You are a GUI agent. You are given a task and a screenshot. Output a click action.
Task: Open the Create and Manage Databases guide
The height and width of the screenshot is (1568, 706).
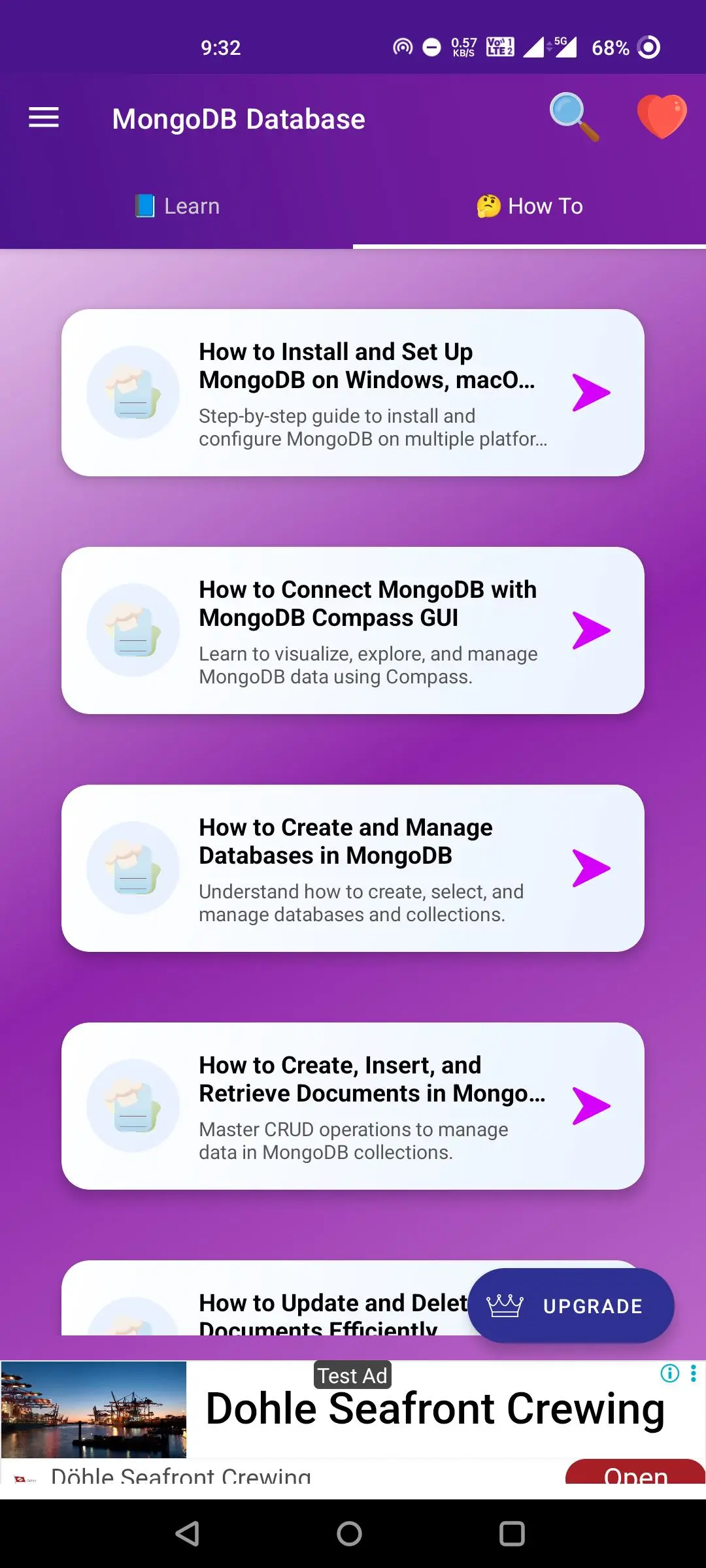[353, 868]
